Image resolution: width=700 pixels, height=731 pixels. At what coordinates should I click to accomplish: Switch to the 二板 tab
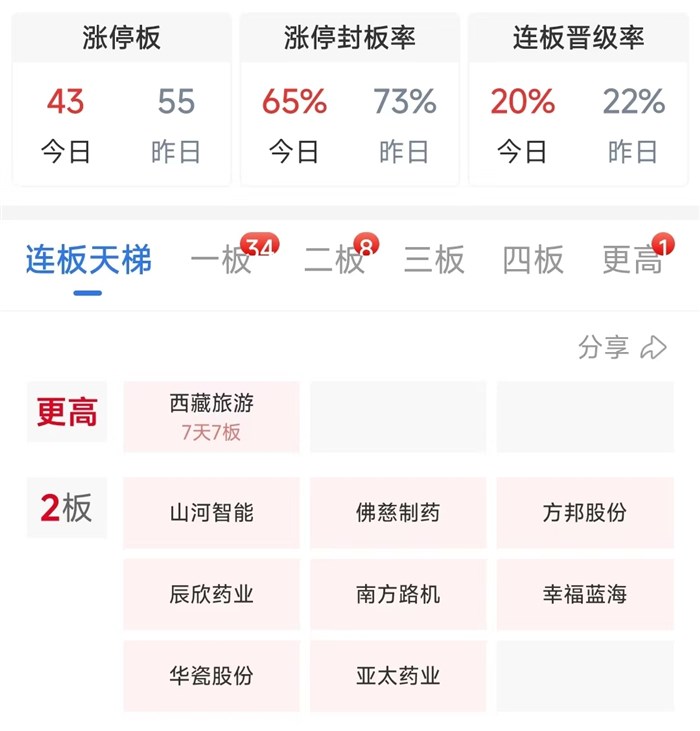pos(334,261)
